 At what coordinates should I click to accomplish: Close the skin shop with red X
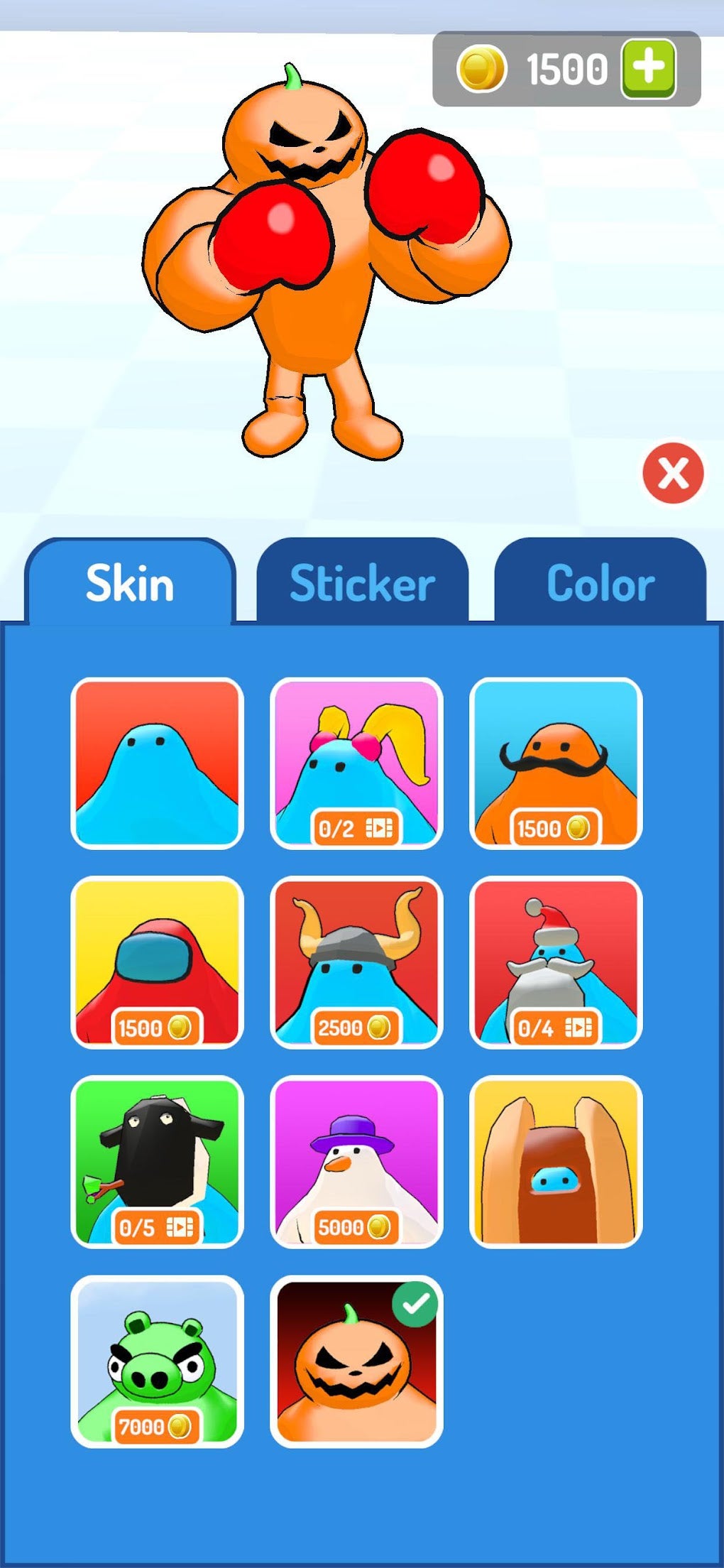coord(672,473)
